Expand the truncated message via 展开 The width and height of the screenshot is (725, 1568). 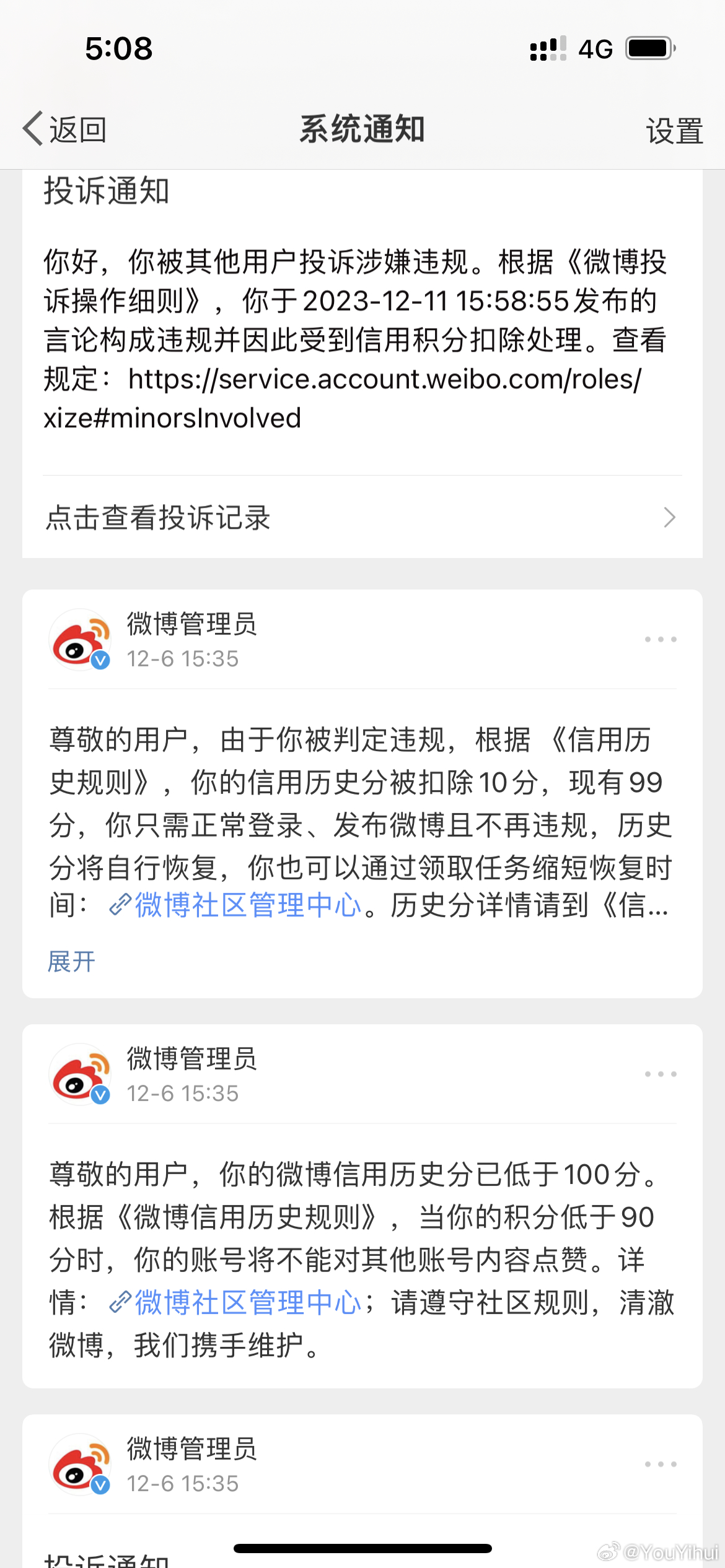tap(72, 961)
